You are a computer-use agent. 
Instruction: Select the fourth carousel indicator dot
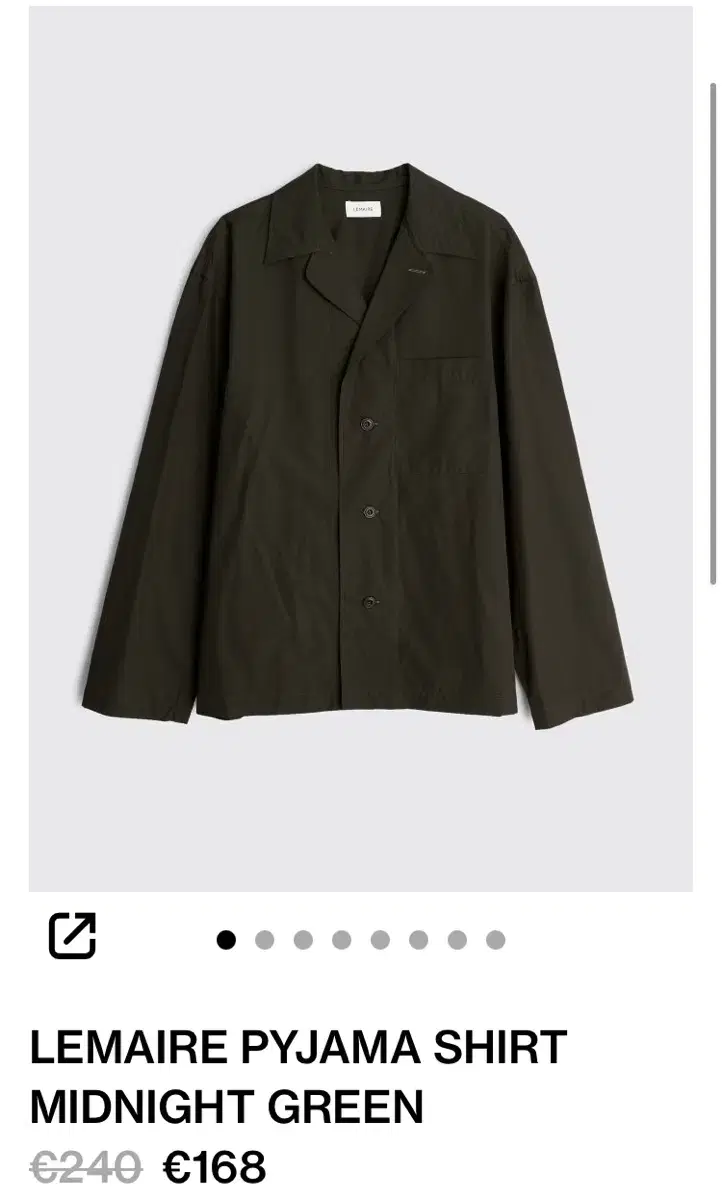click(342, 938)
